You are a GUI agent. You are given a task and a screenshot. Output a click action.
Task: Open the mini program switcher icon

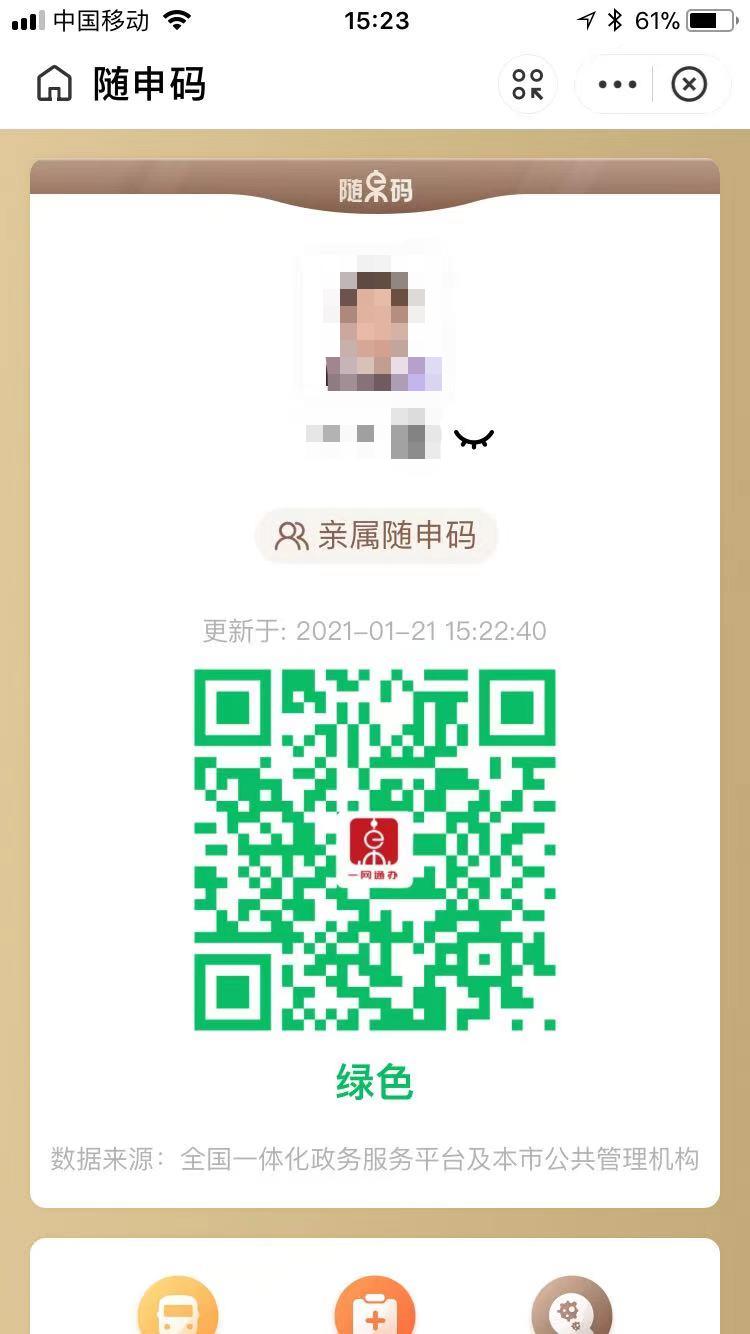point(528,84)
